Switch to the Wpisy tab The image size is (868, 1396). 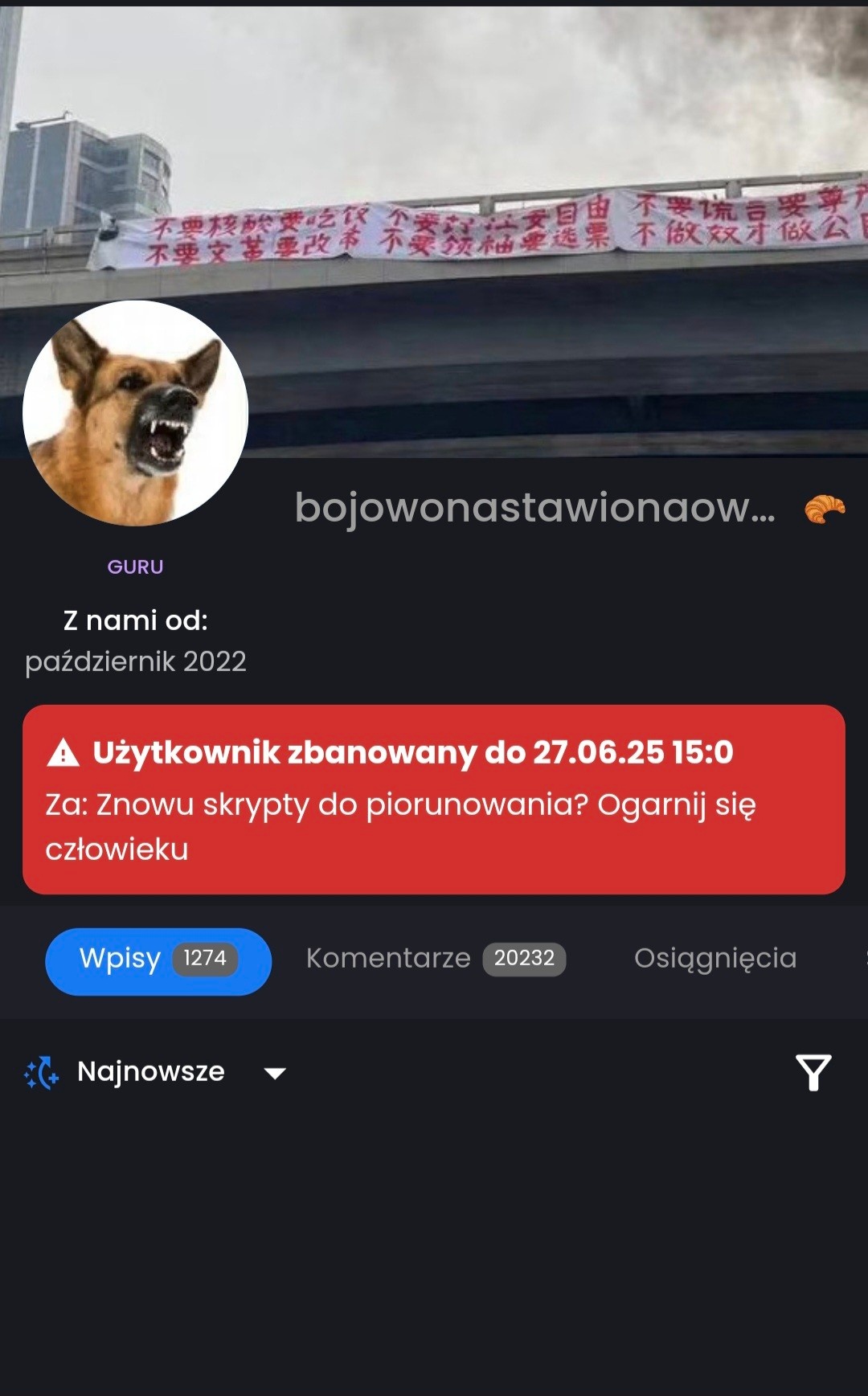pyautogui.click(x=158, y=960)
